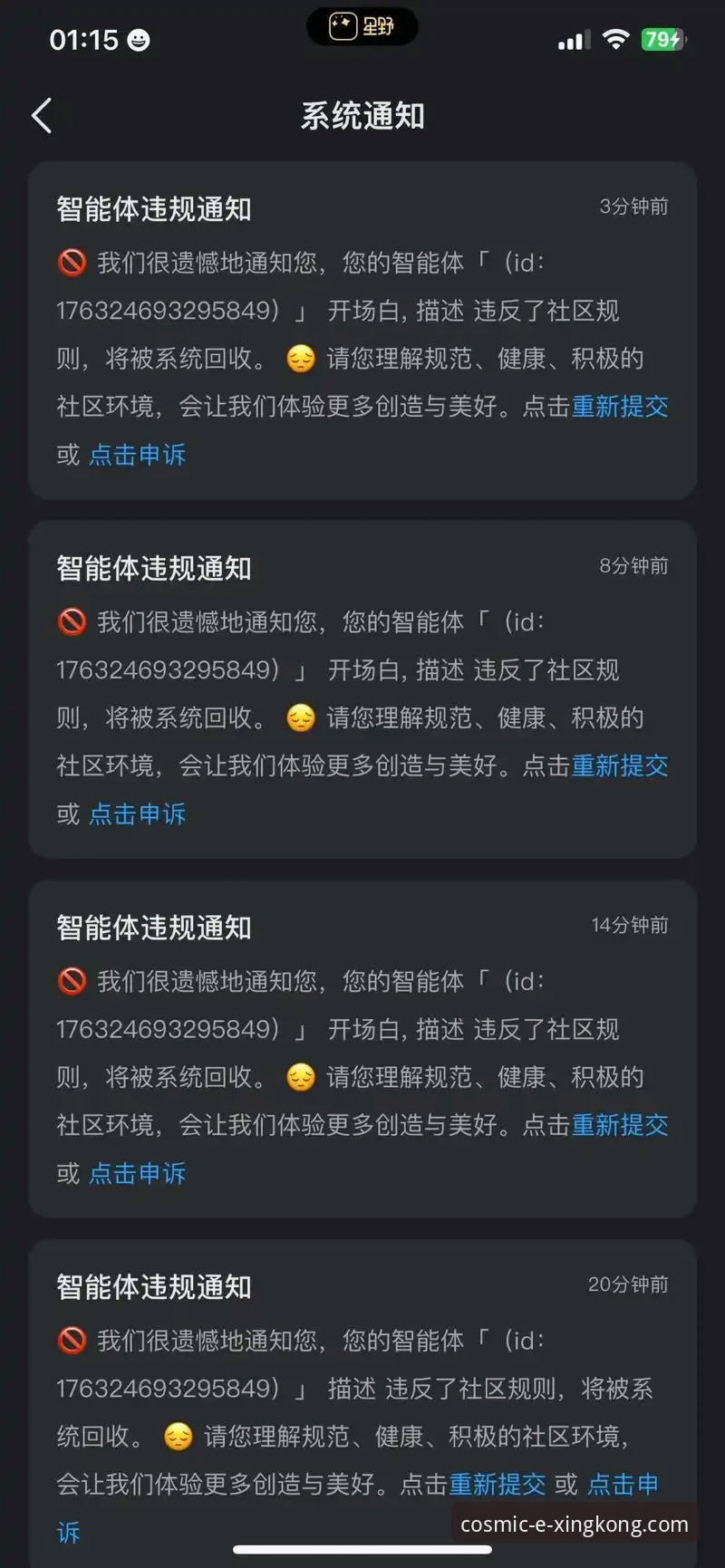This screenshot has width=725, height=1568.
Task: Click 重新提交 in the first notification
Action: click(620, 408)
